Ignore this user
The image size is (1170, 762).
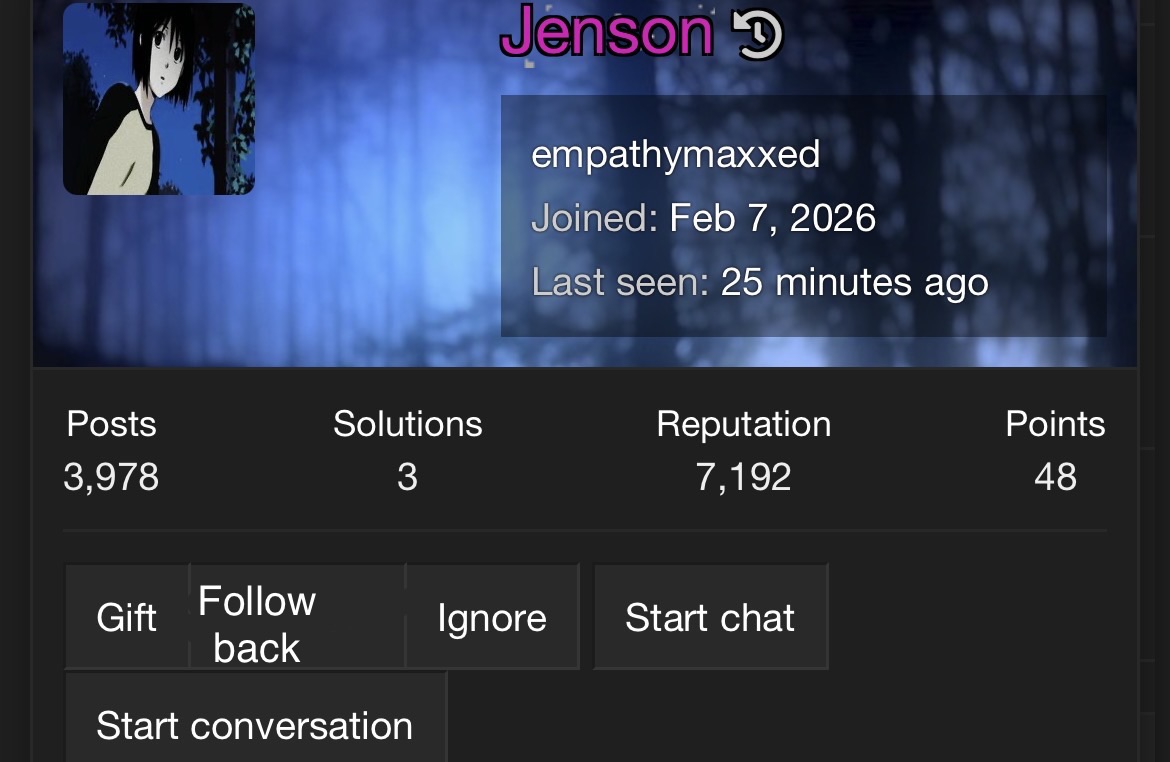(492, 617)
